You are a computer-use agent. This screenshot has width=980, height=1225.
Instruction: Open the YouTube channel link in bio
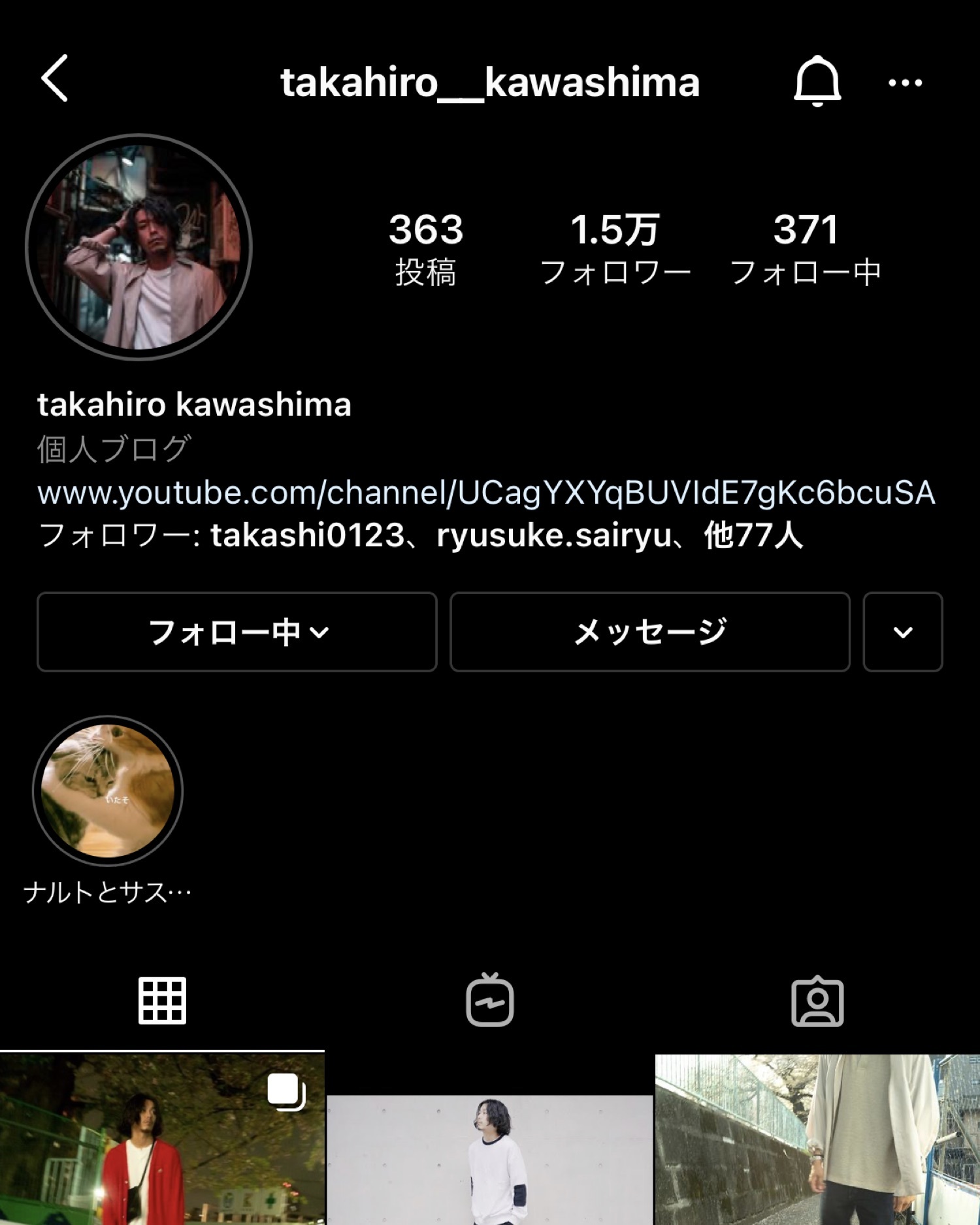(486, 493)
